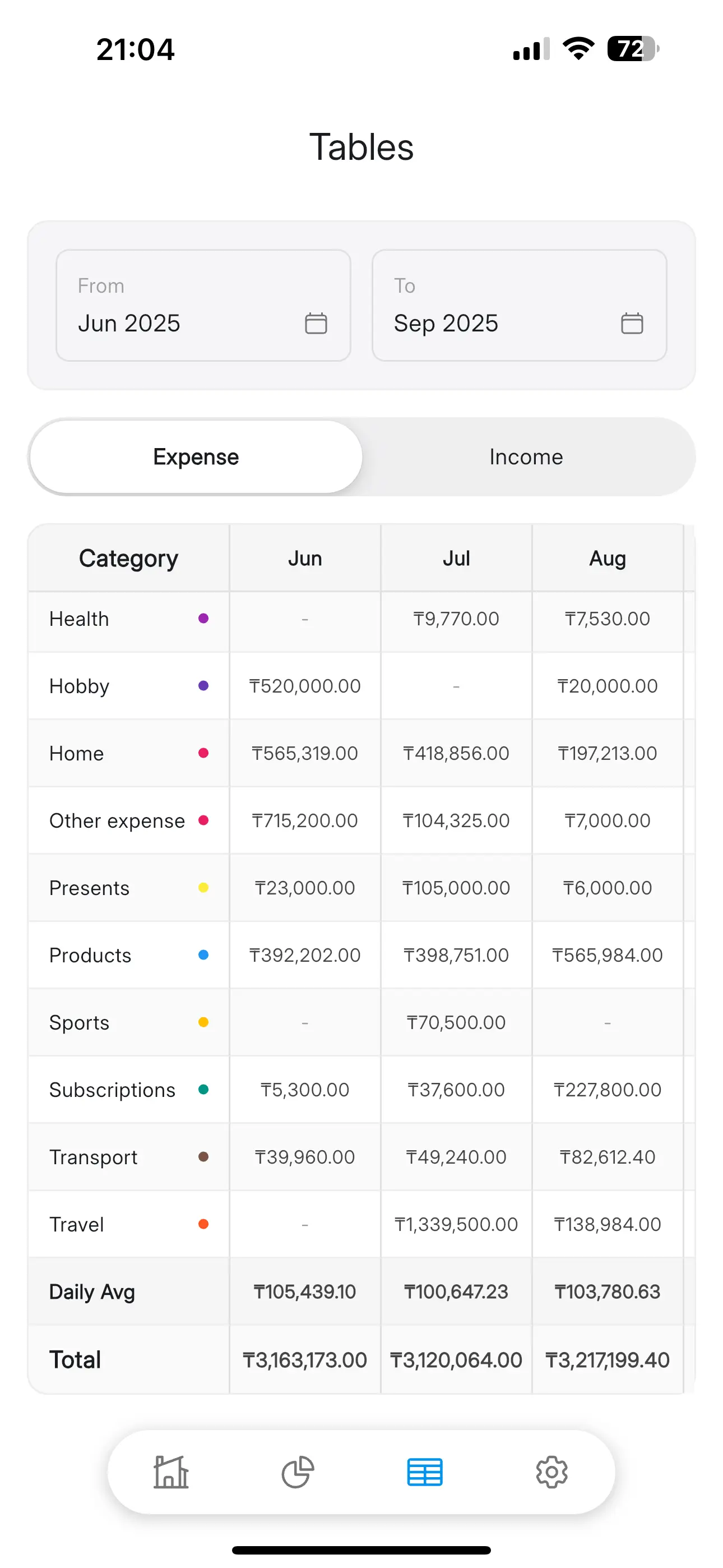Select the Jun column header
Viewport: 723px width, 1568px height.
pyautogui.click(x=304, y=557)
